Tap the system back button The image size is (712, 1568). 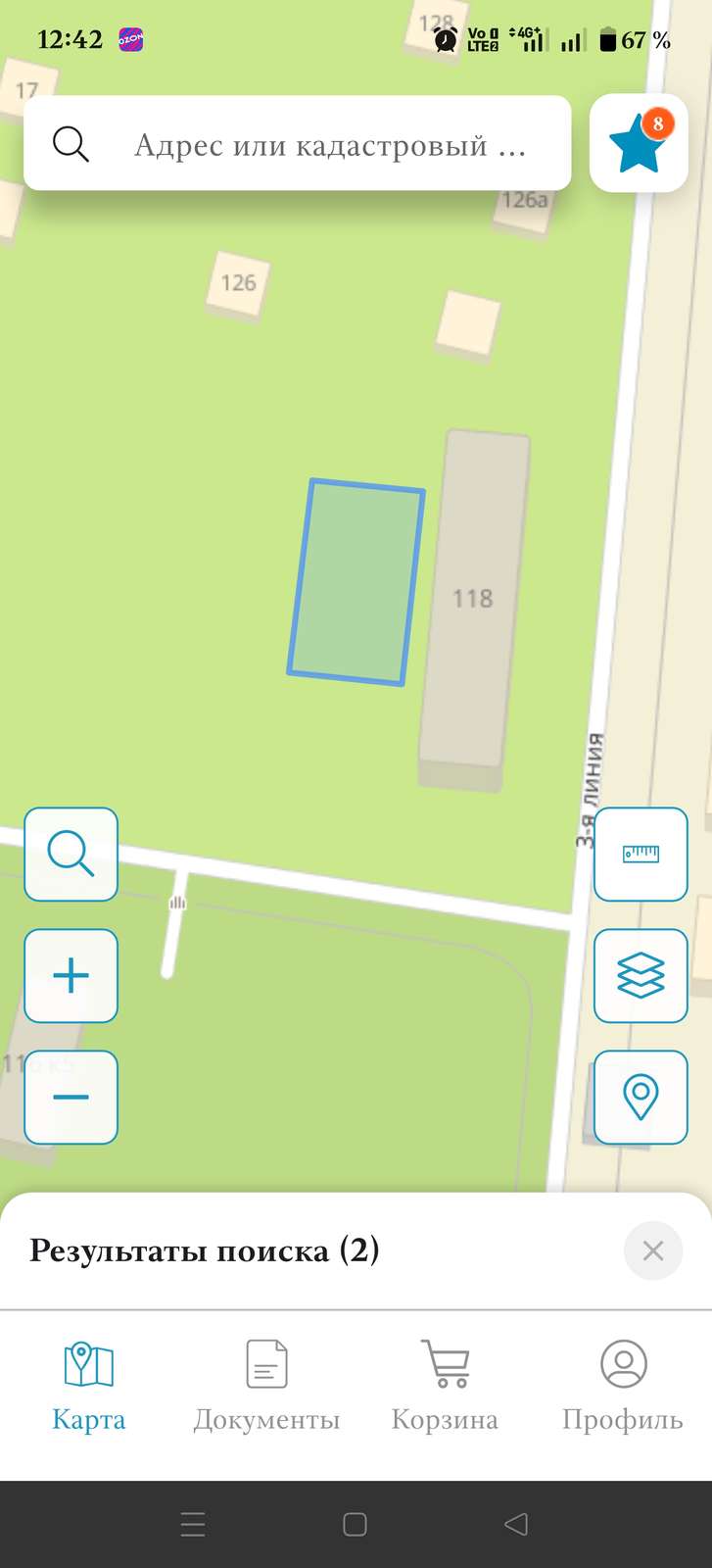pyautogui.click(x=515, y=1524)
